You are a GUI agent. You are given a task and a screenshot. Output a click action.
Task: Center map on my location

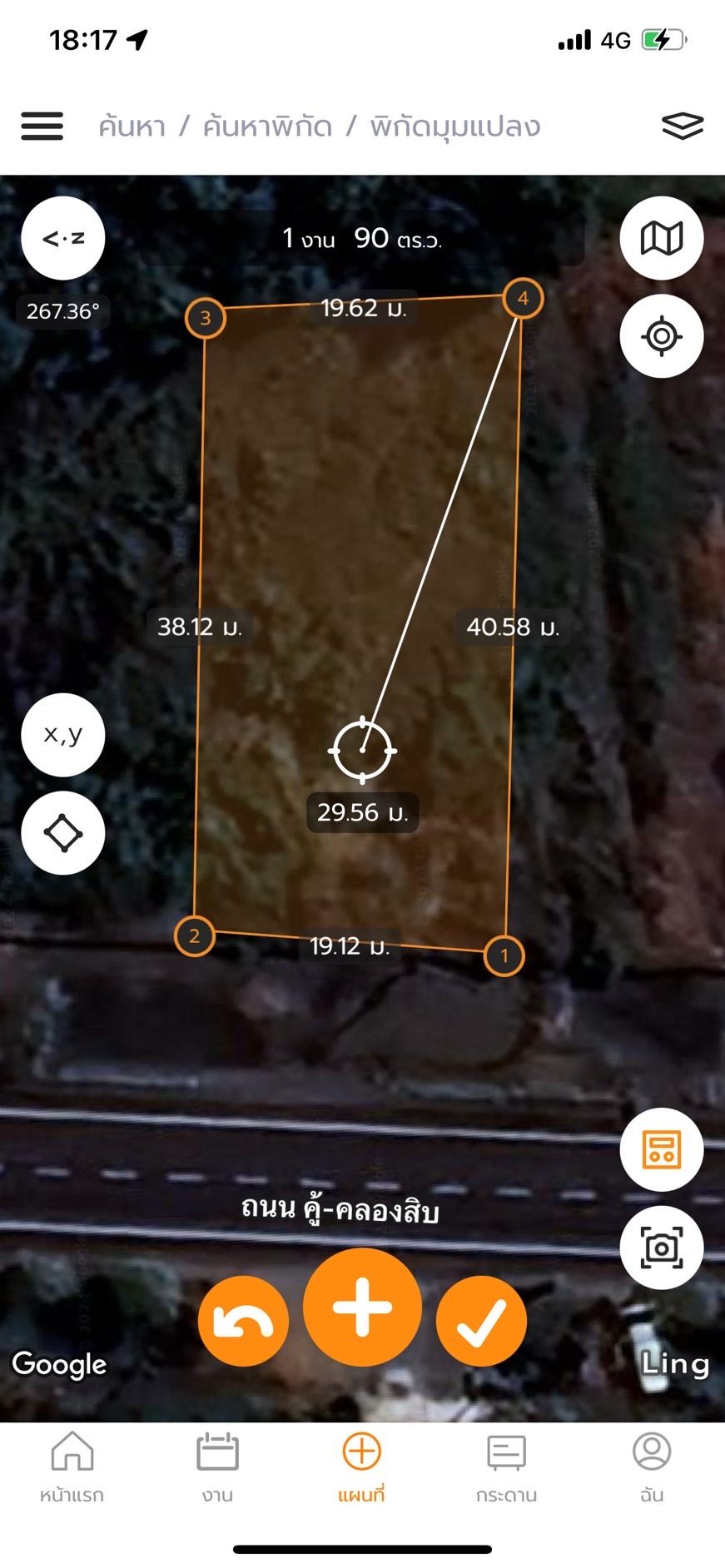662,336
